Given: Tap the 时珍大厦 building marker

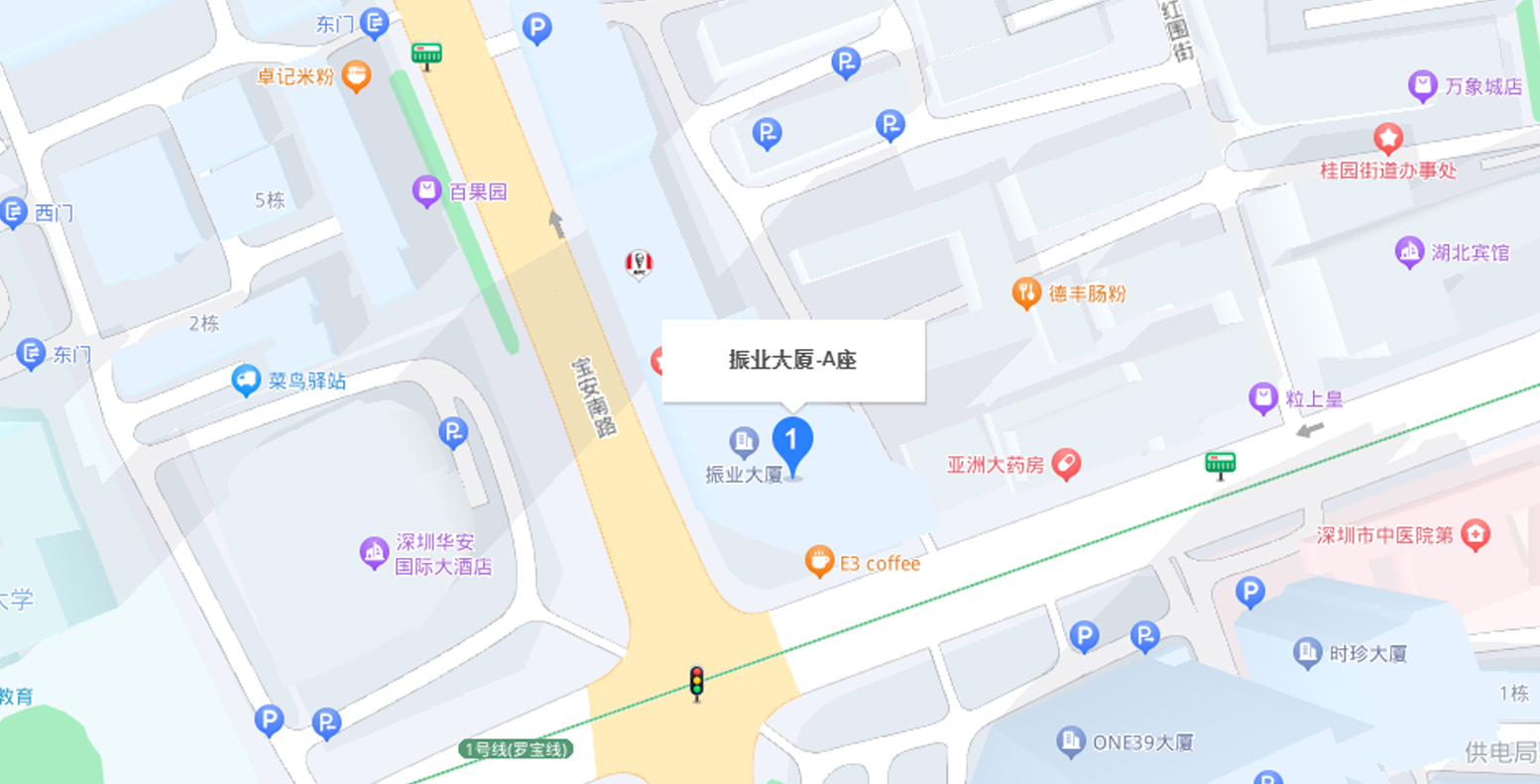Looking at the screenshot, I should pyautogui.click(x=1308, y=652).
